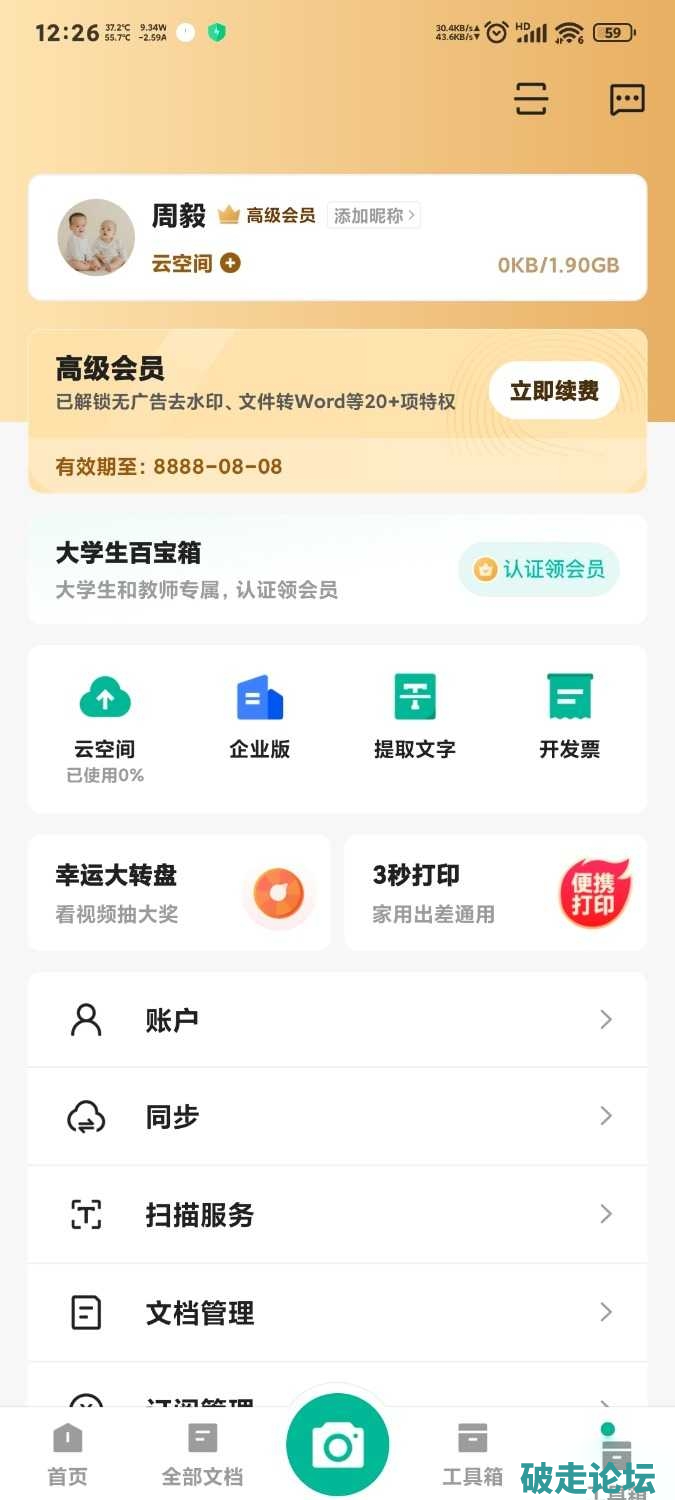Open the messages icon

coord(627,98)
